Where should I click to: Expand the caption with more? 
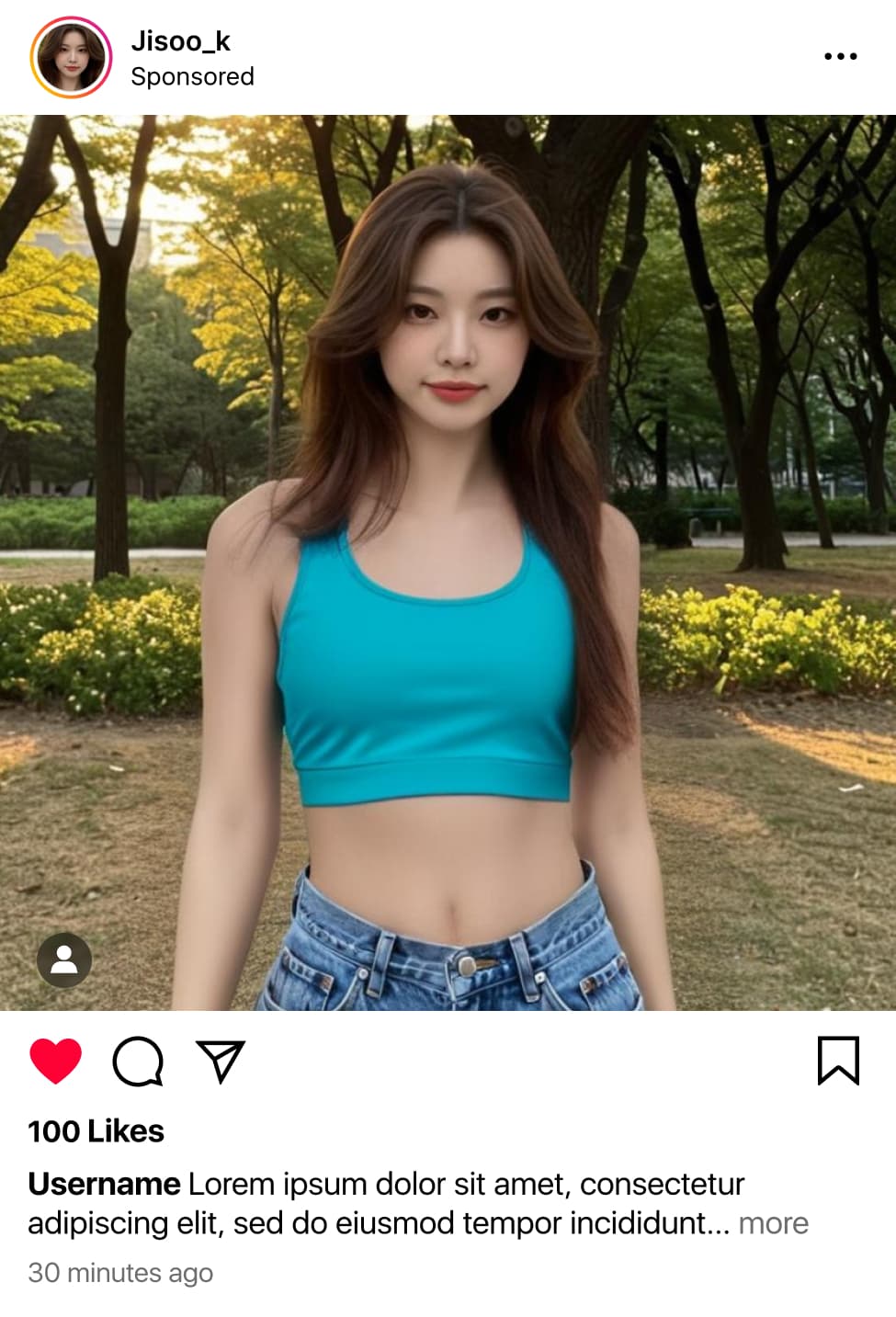pyautogui.click(x=773, y=1223)
